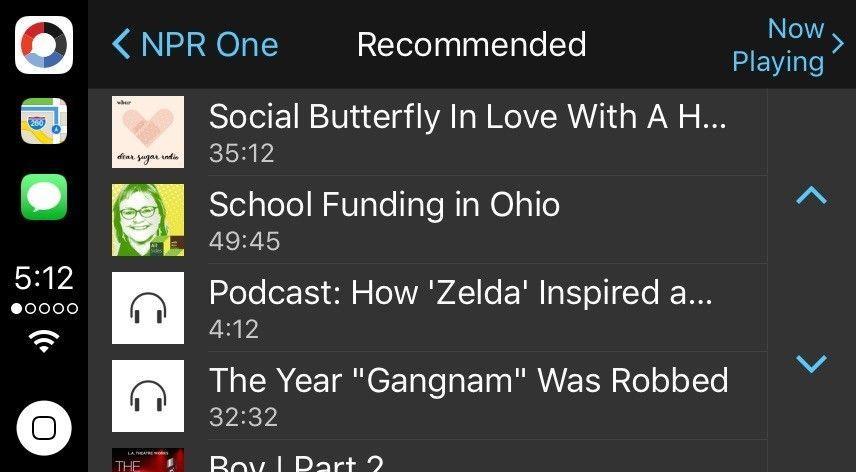
Task: Tap the CarPlay home button
Action: click(x=43, y=428)
